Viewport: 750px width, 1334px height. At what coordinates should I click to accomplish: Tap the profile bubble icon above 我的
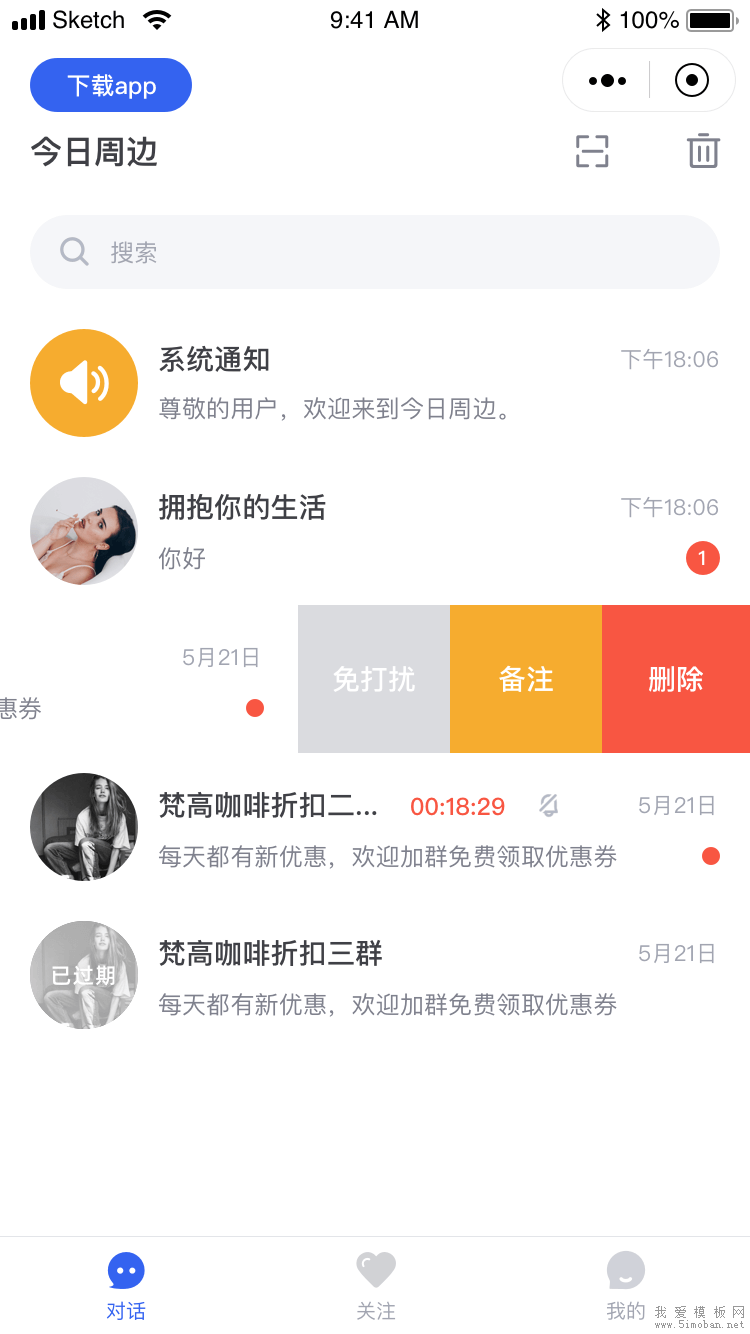pos(626,1269)
